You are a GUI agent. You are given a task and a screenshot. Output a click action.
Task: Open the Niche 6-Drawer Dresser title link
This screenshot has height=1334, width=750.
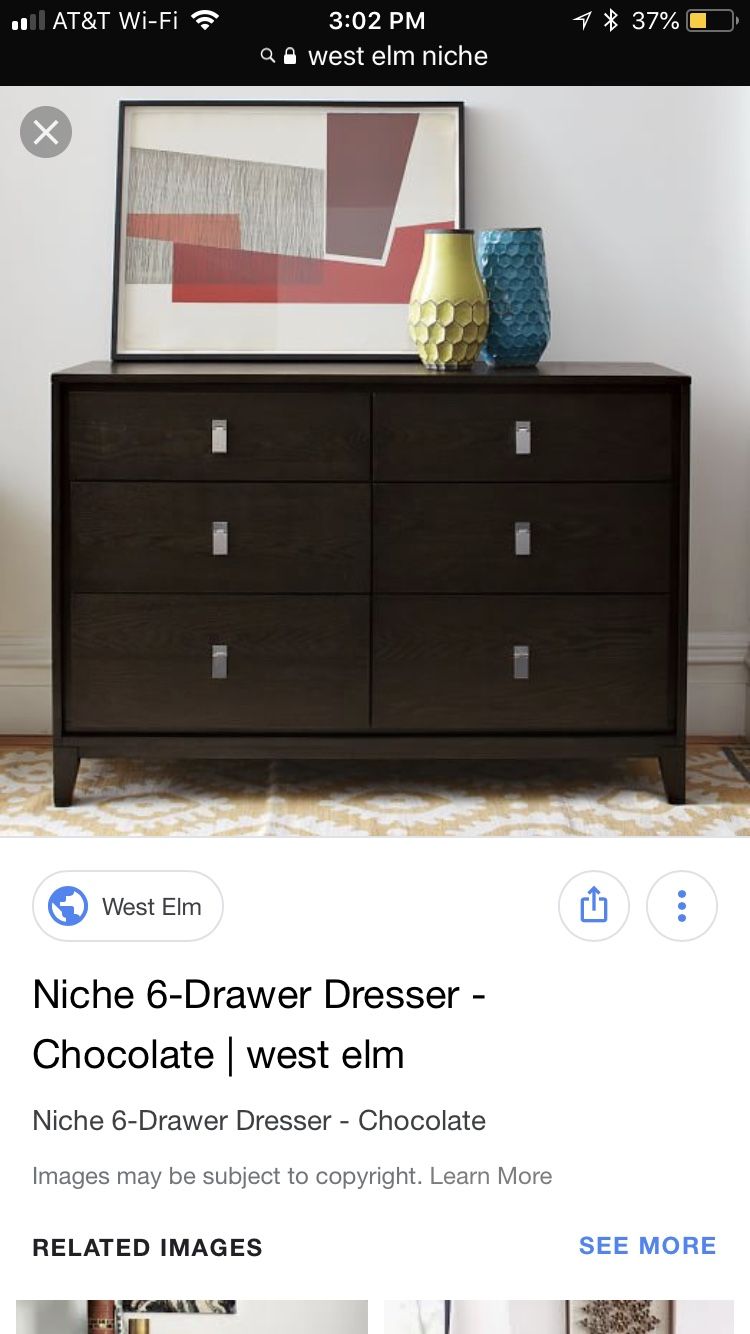(259, 1024)
